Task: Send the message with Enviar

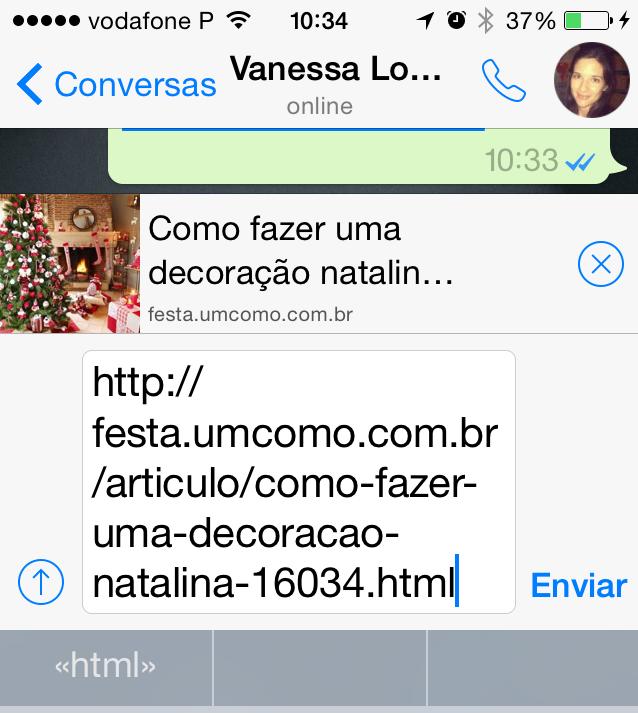Action: (578, 585)
